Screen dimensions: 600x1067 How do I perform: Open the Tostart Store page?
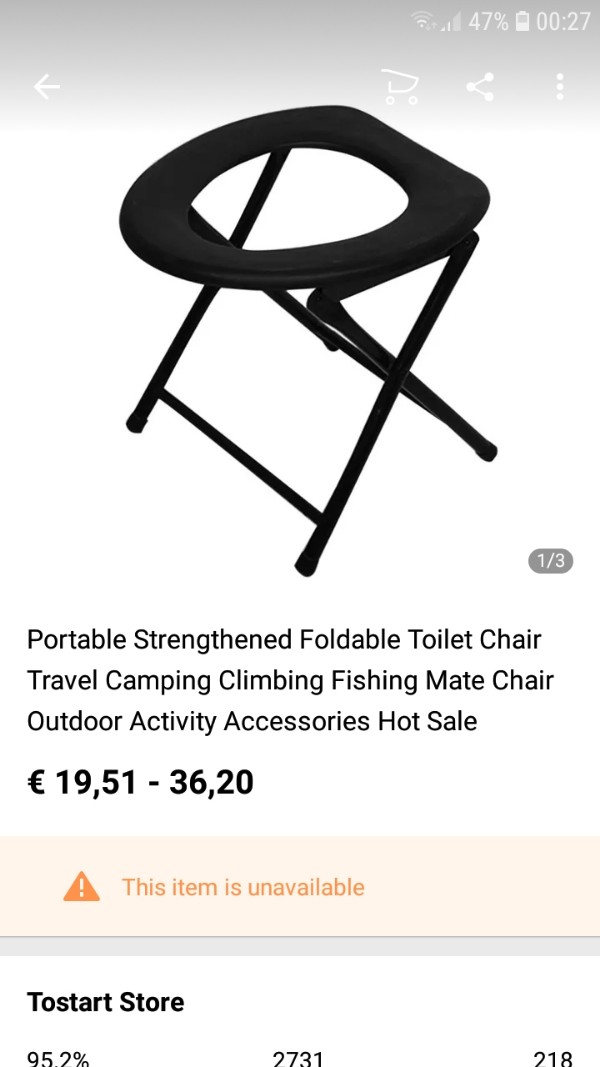105,1002
